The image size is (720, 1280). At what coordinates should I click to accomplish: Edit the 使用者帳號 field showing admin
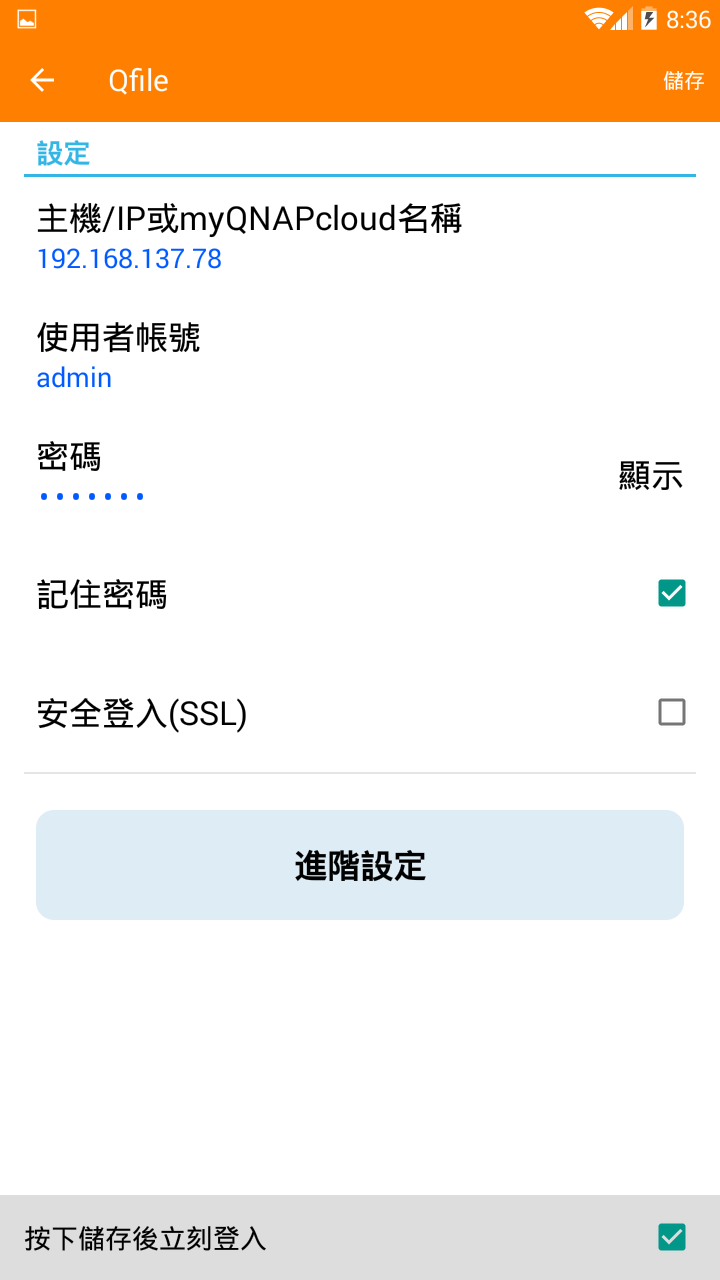point(75,378)
